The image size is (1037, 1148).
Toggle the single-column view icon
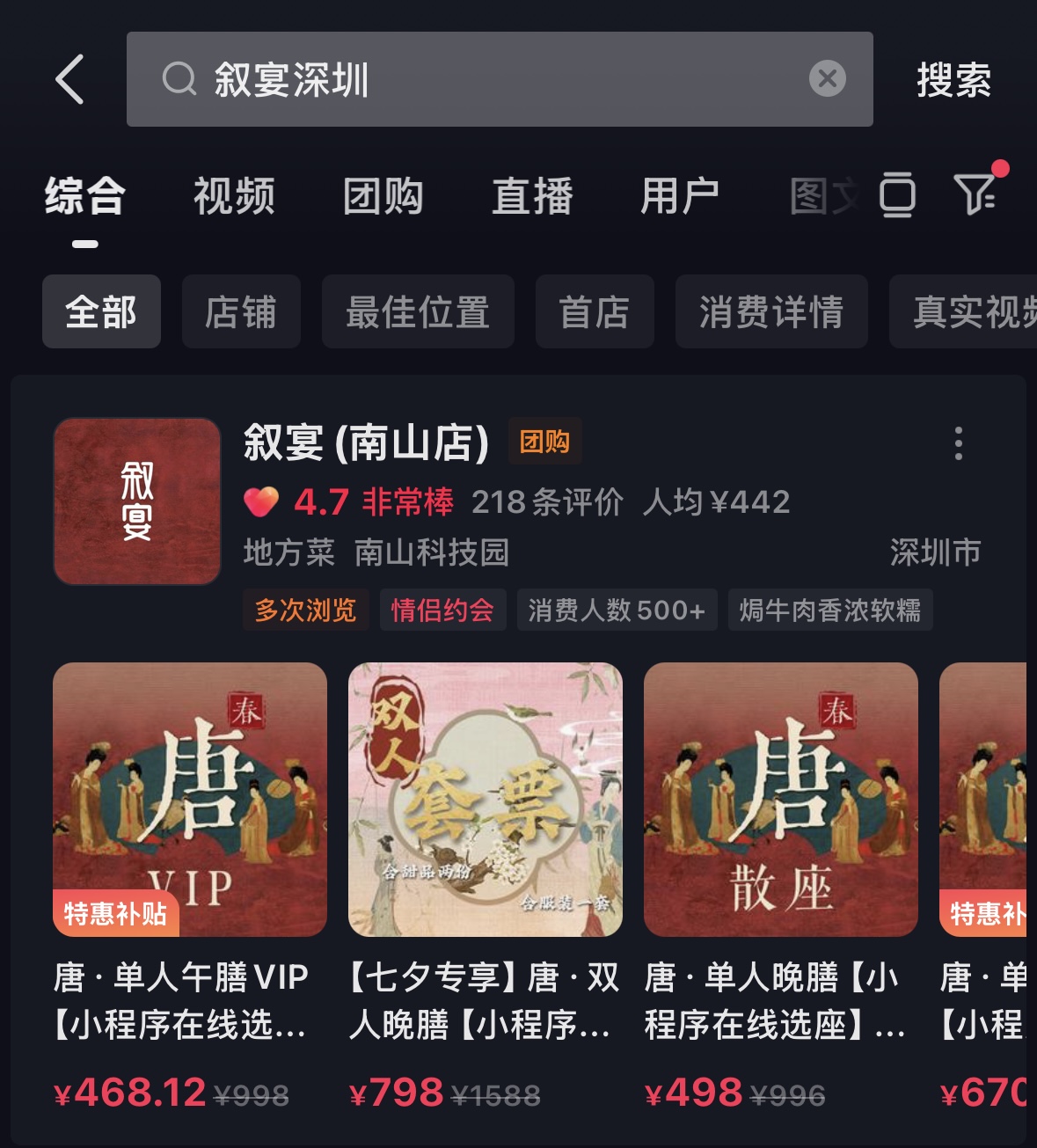point(897,195)
